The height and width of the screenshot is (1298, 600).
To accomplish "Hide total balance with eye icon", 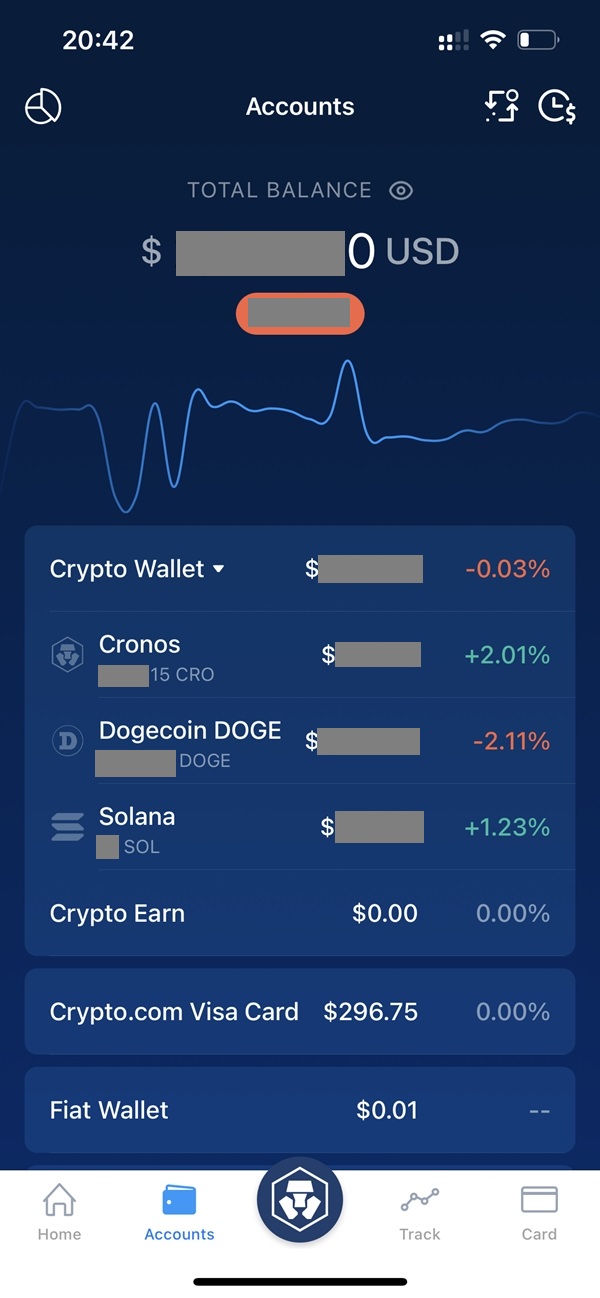I will point(401,190).
